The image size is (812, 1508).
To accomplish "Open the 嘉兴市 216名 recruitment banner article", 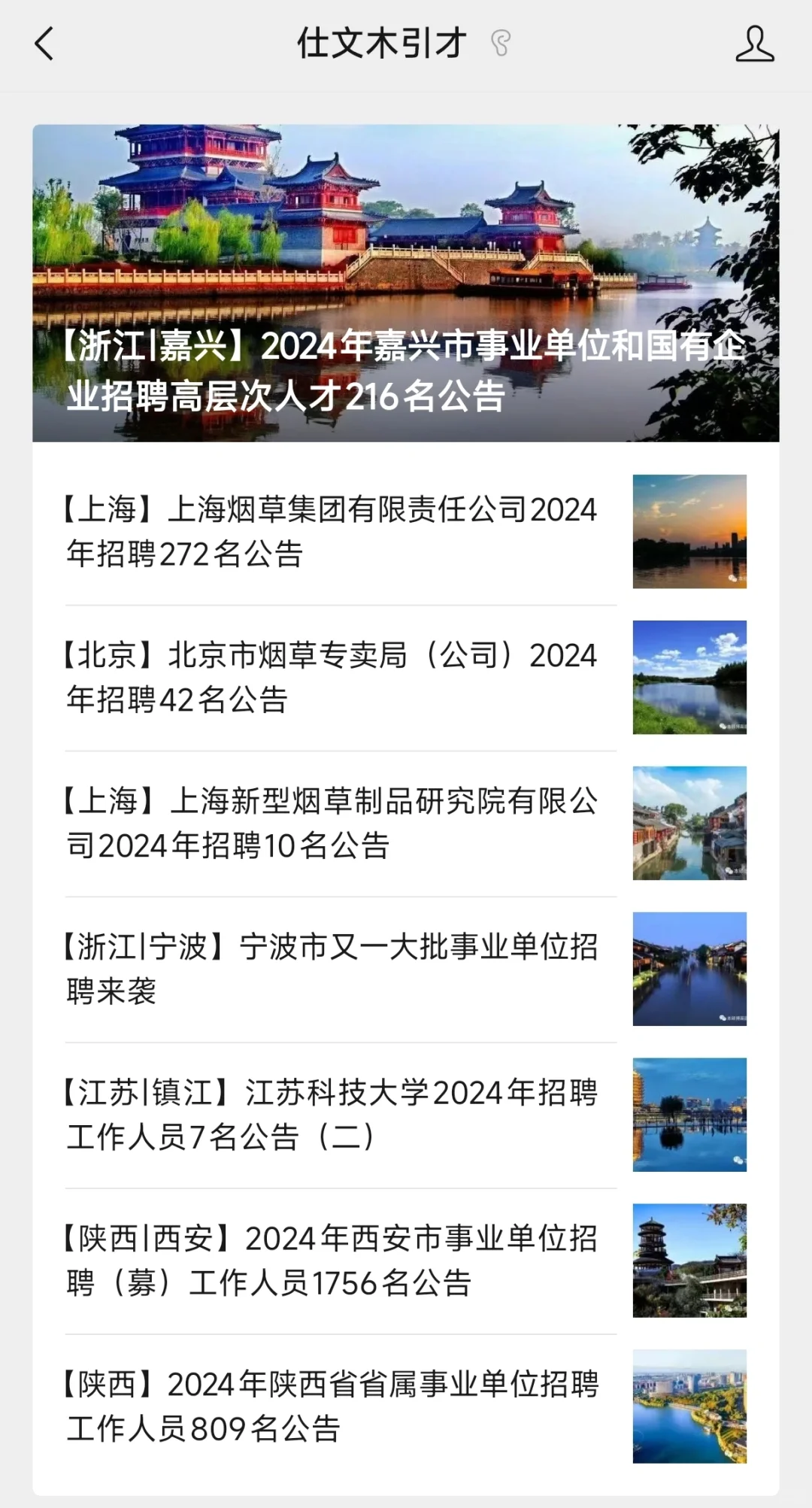I will pyautogui.click(x=406, y=283).
